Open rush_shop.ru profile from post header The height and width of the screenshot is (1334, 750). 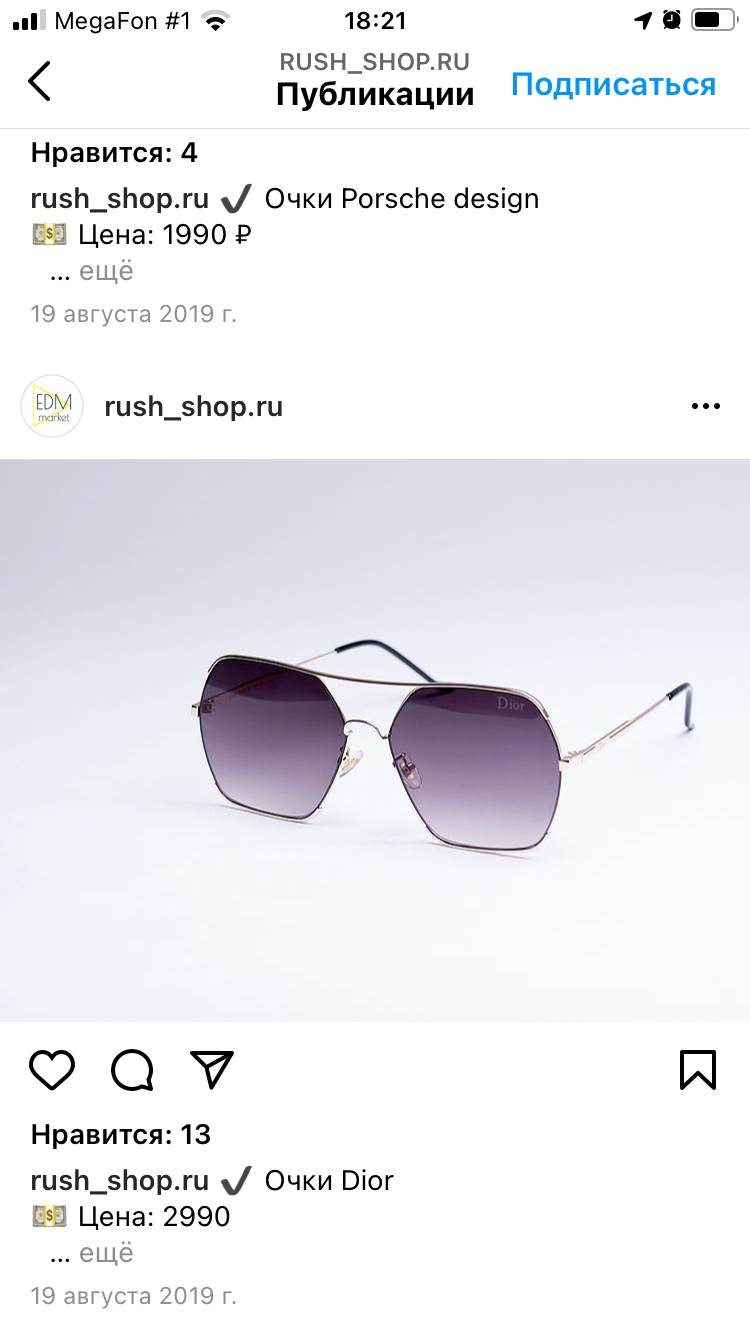pyautogui.click(x=193, y=407)
